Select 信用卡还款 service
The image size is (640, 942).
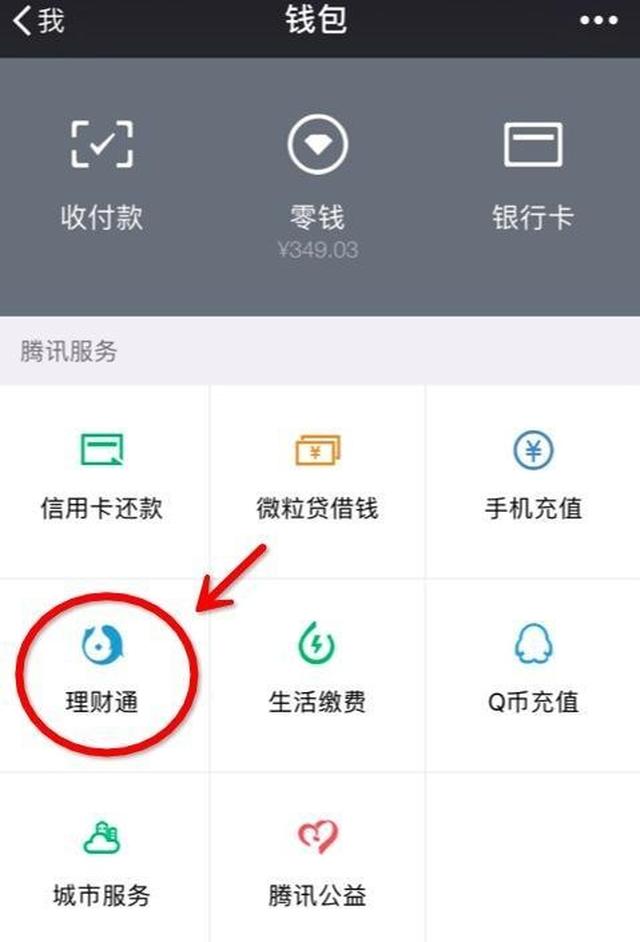(102, 480)
